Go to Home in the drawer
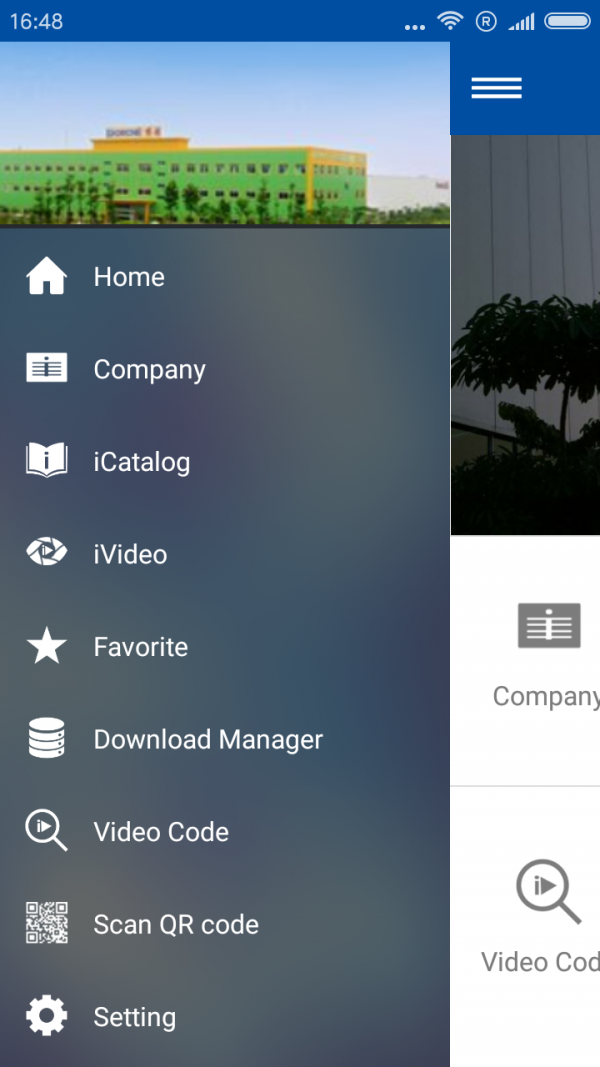 [128, 277]
